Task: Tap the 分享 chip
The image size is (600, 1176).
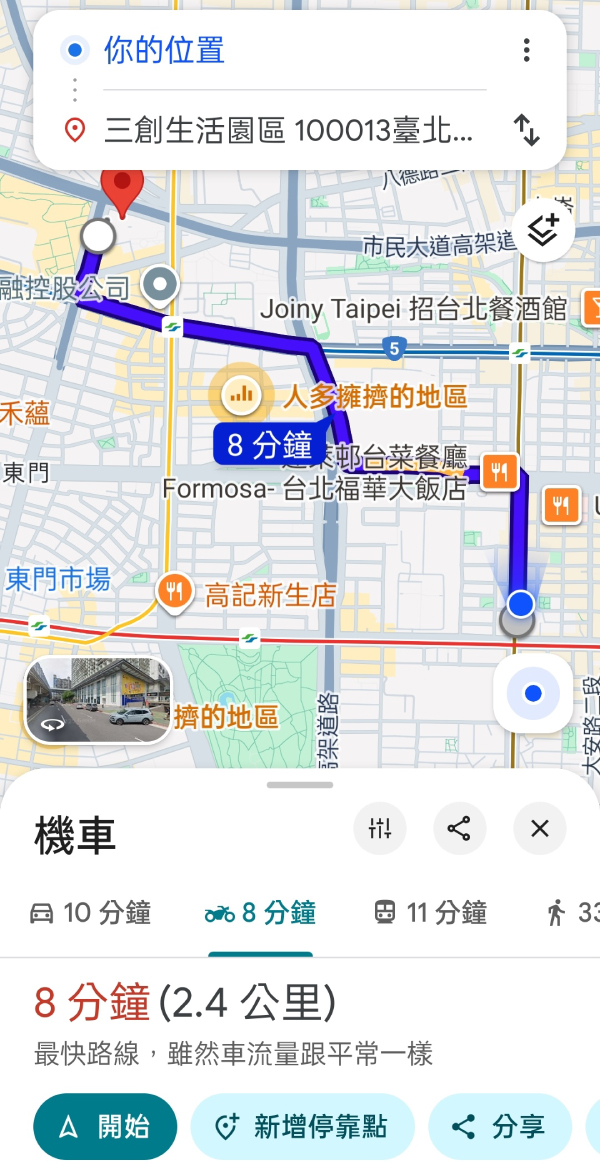Action: tap(500, 1127)
